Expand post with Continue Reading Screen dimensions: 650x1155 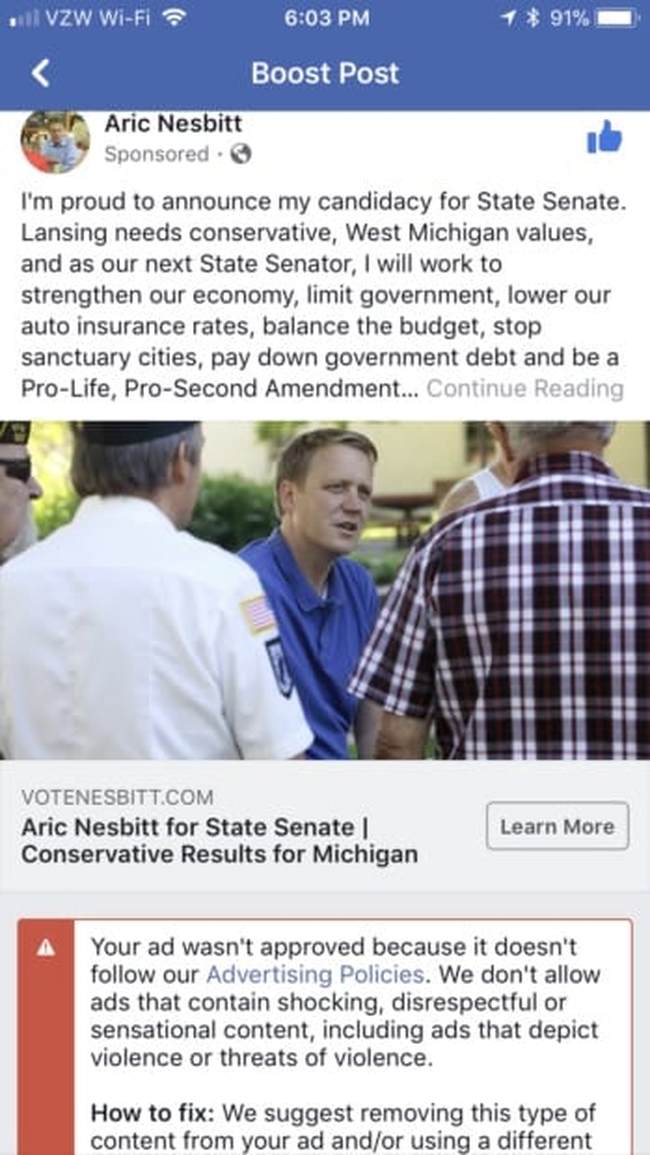click(x=524, y=388)
